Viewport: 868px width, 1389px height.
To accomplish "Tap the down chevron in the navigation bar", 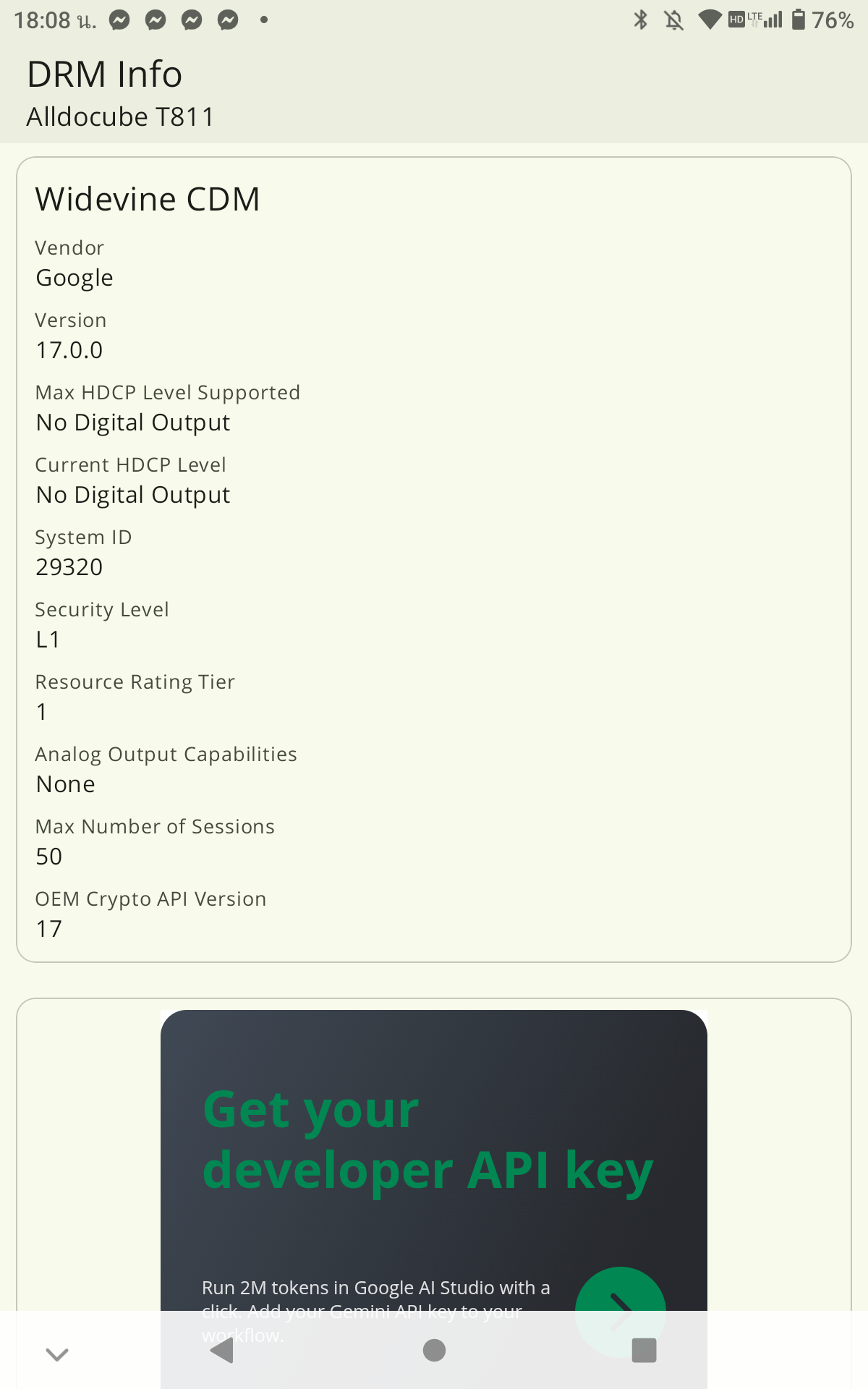I will [x=57, y=1354].
